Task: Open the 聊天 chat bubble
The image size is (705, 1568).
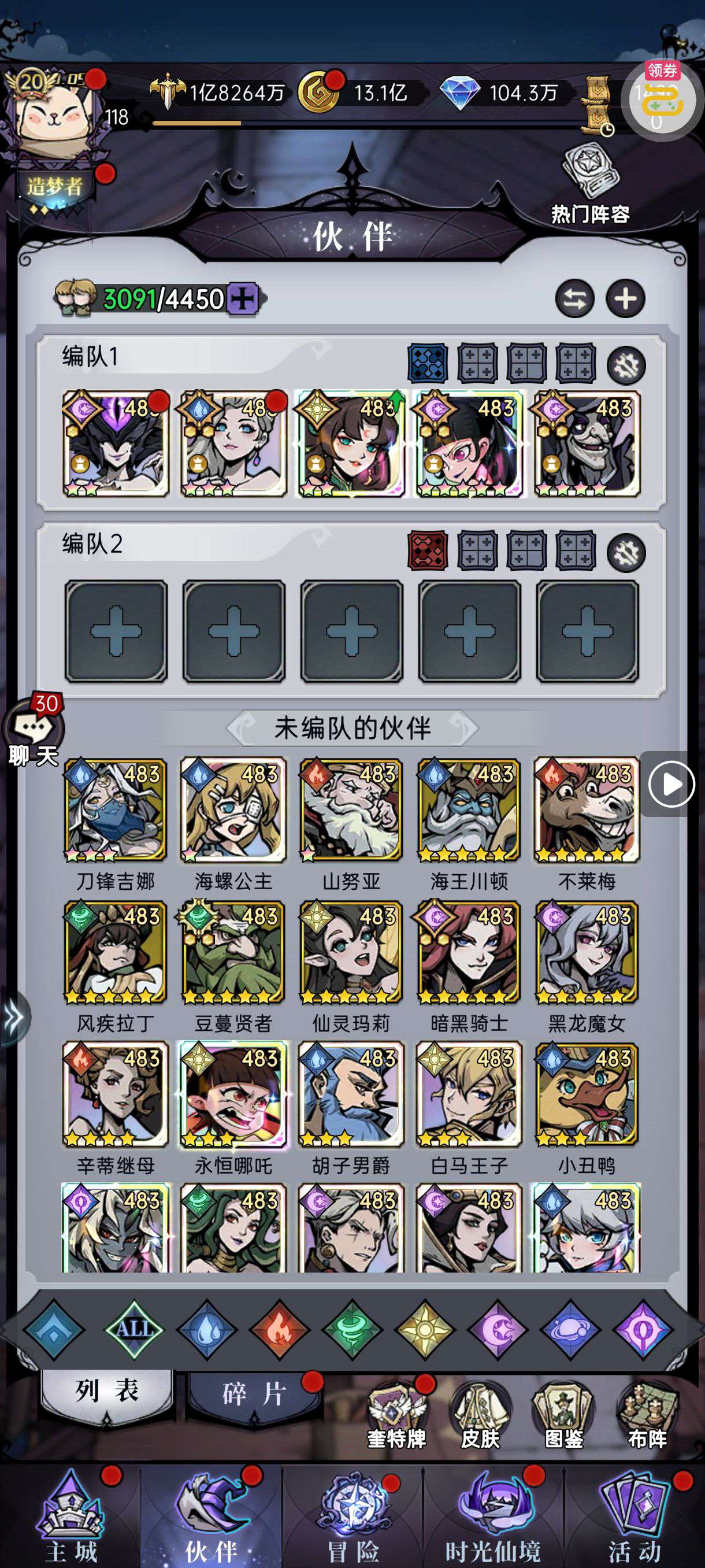Action: pos(34,729)
